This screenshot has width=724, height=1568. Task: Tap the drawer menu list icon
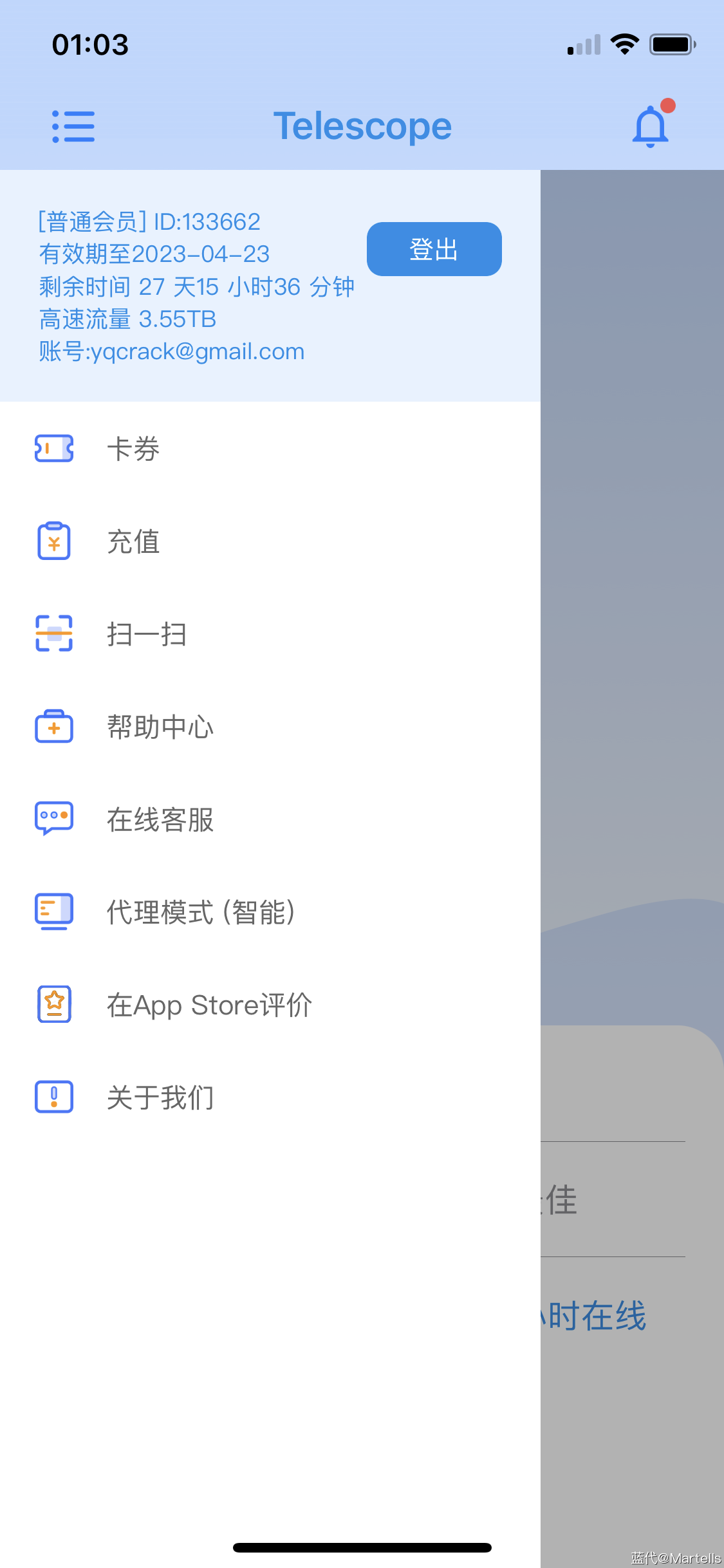pyautogui.click(x=73, y=126)
